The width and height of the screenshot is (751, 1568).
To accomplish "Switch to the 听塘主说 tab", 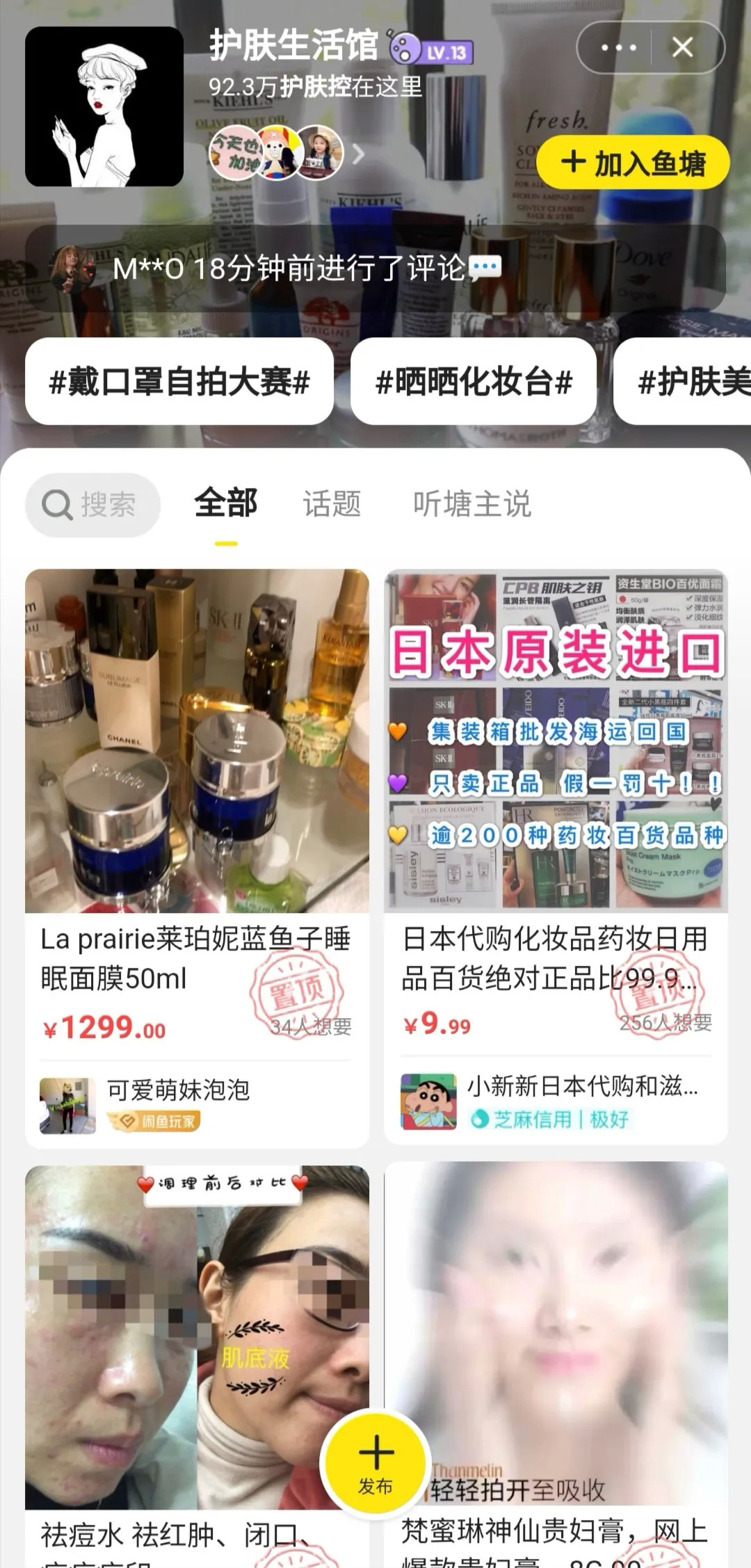I will point(472,503).
